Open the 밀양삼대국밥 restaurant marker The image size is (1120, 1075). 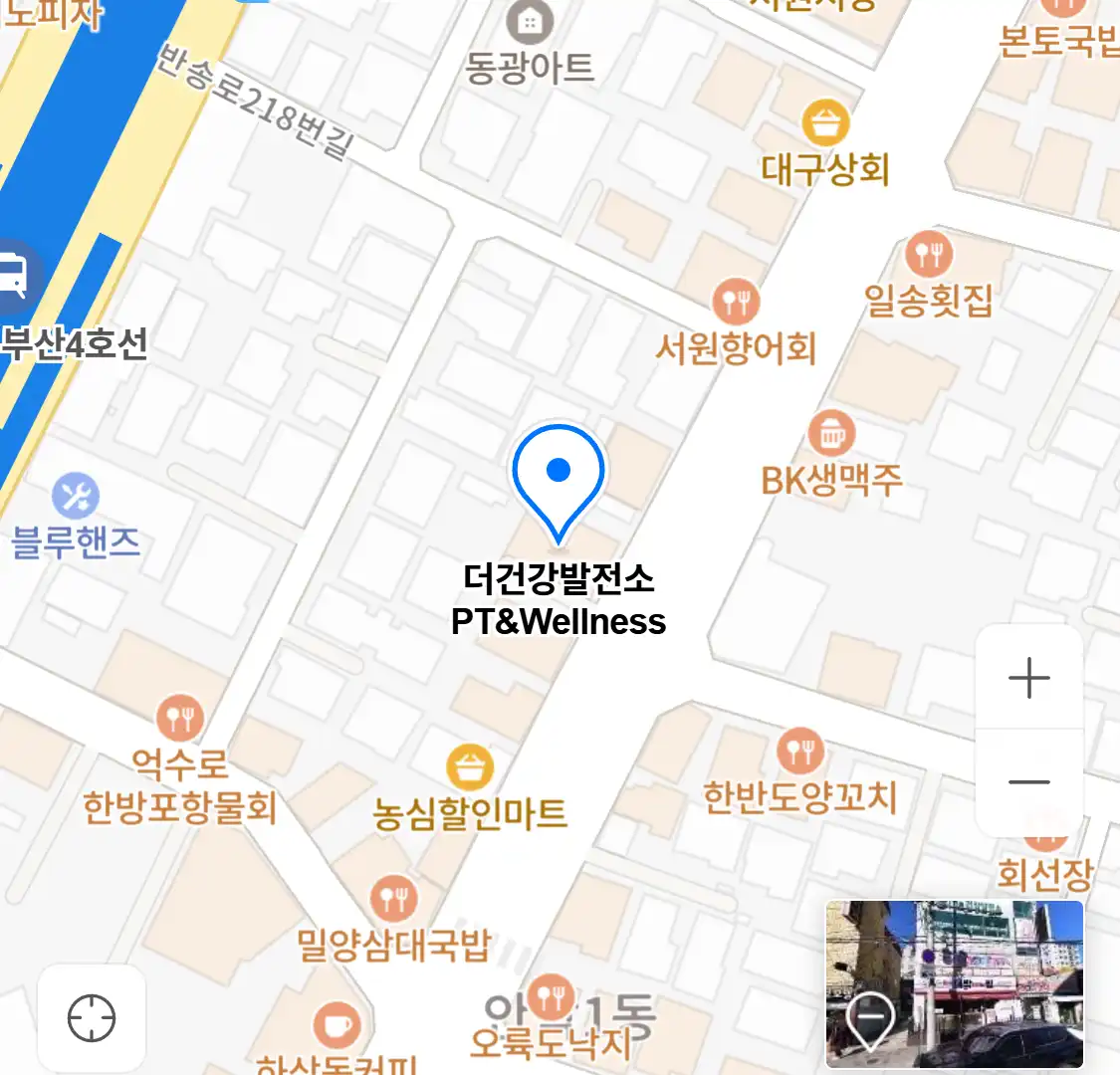(x=394, y=899)
